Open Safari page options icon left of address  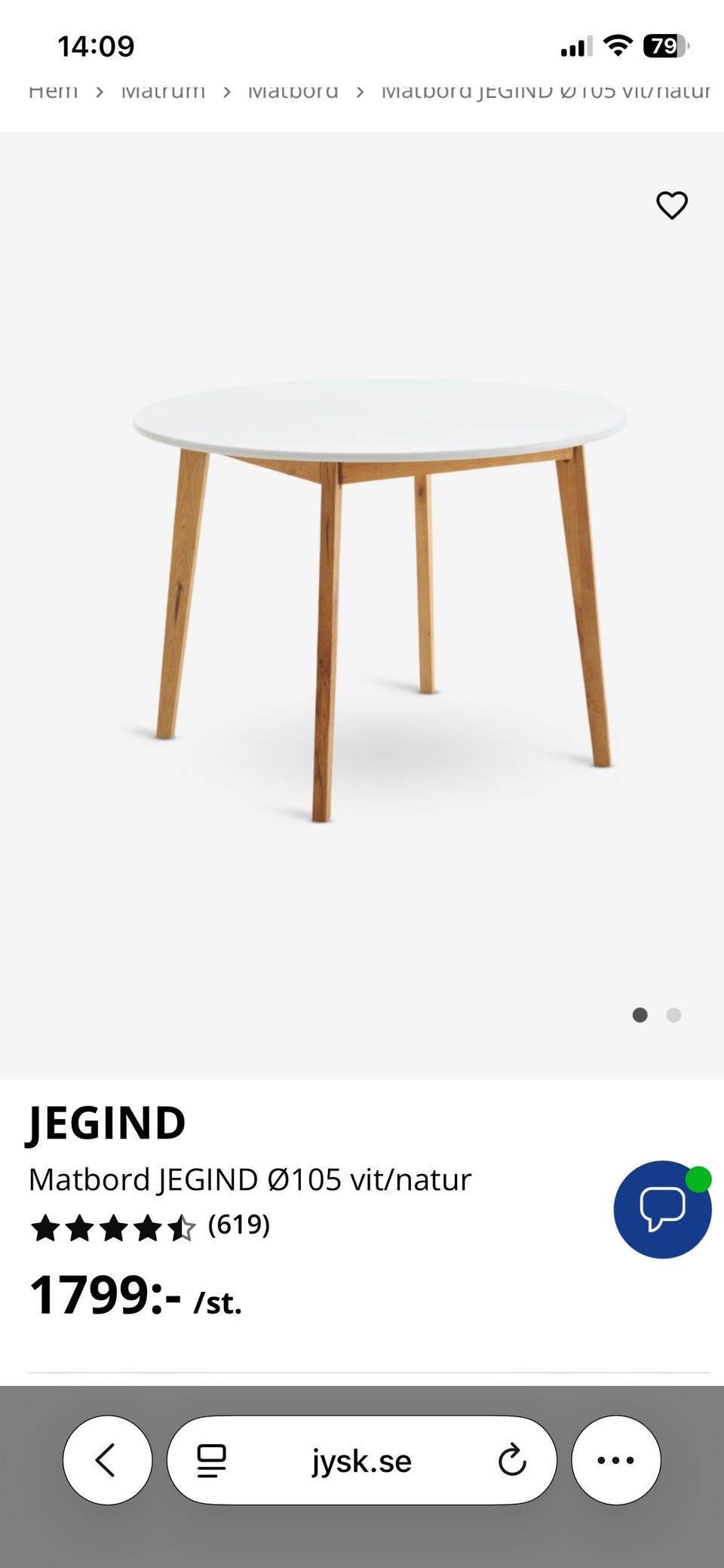213,1460
